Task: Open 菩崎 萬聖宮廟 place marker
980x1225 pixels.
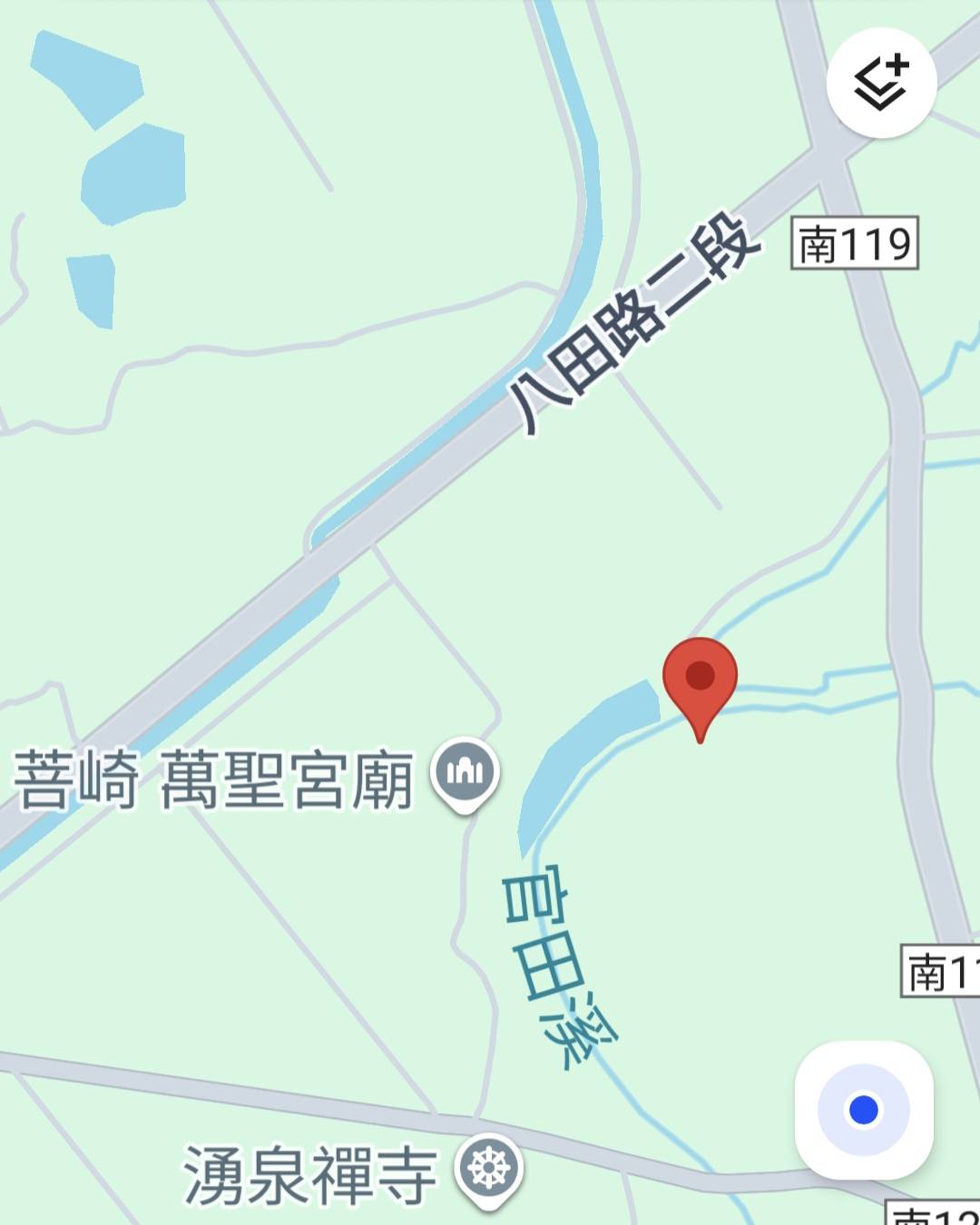Action: pos(465,774)
